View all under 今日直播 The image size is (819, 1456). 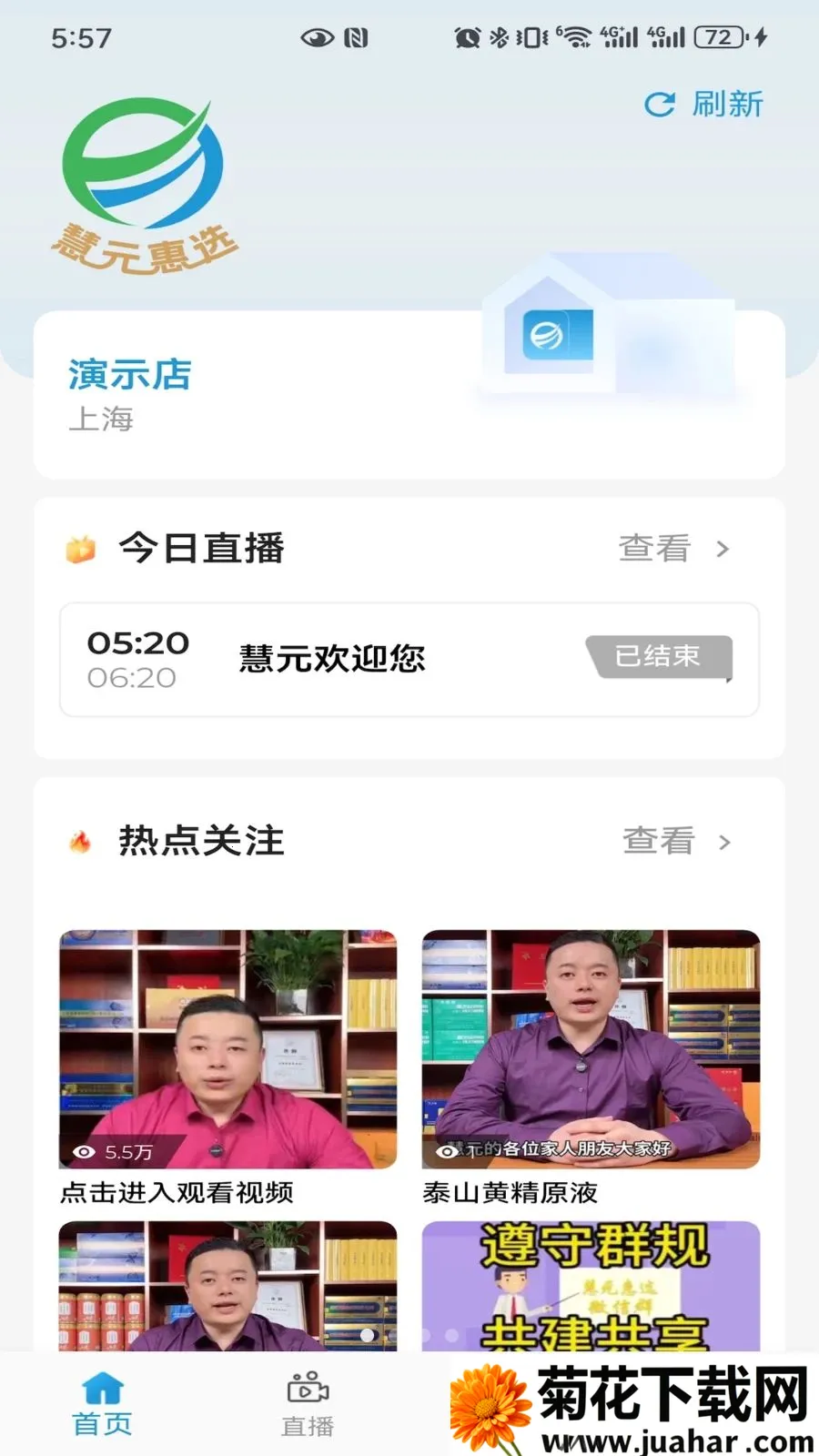(x=674, y=548)
